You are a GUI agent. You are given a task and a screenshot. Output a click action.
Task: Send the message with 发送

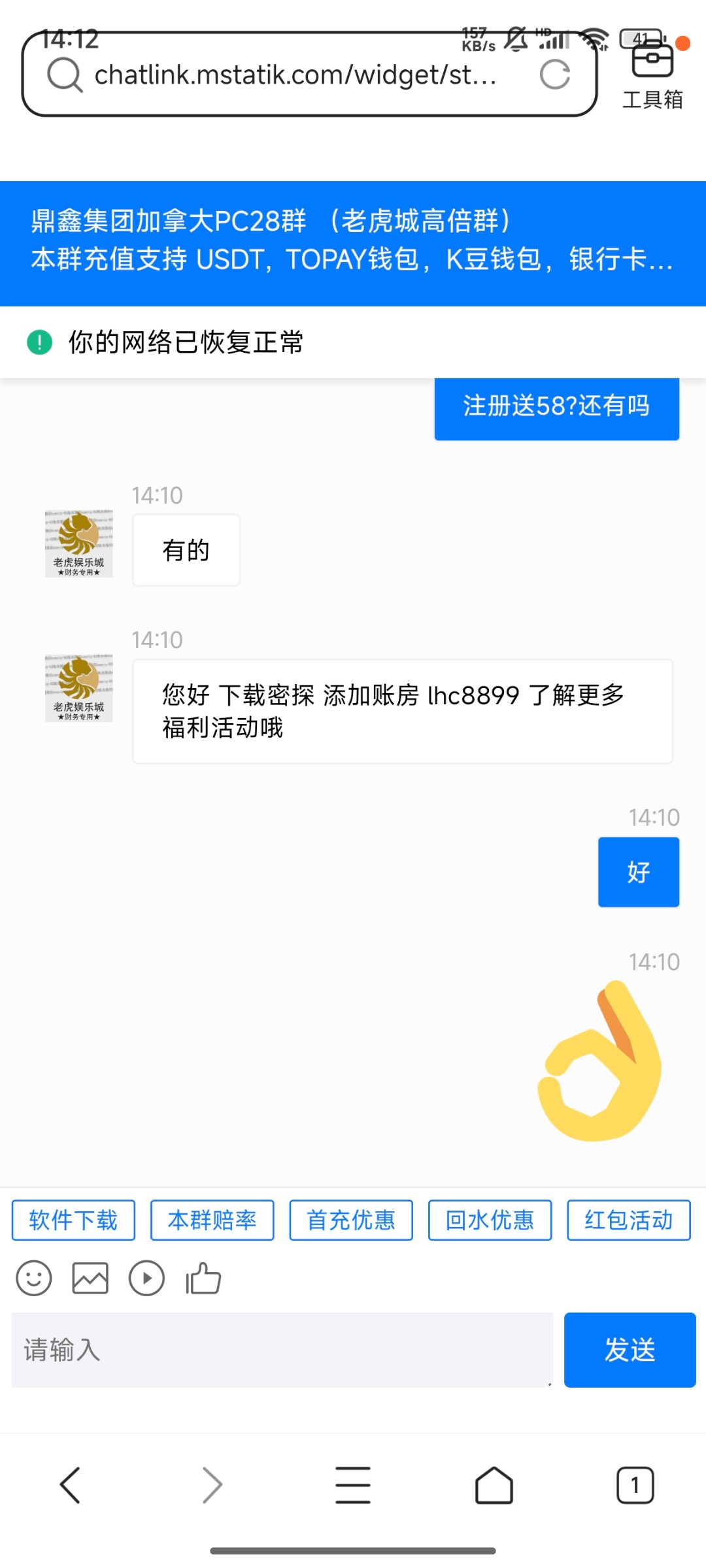click(630, 1350)
